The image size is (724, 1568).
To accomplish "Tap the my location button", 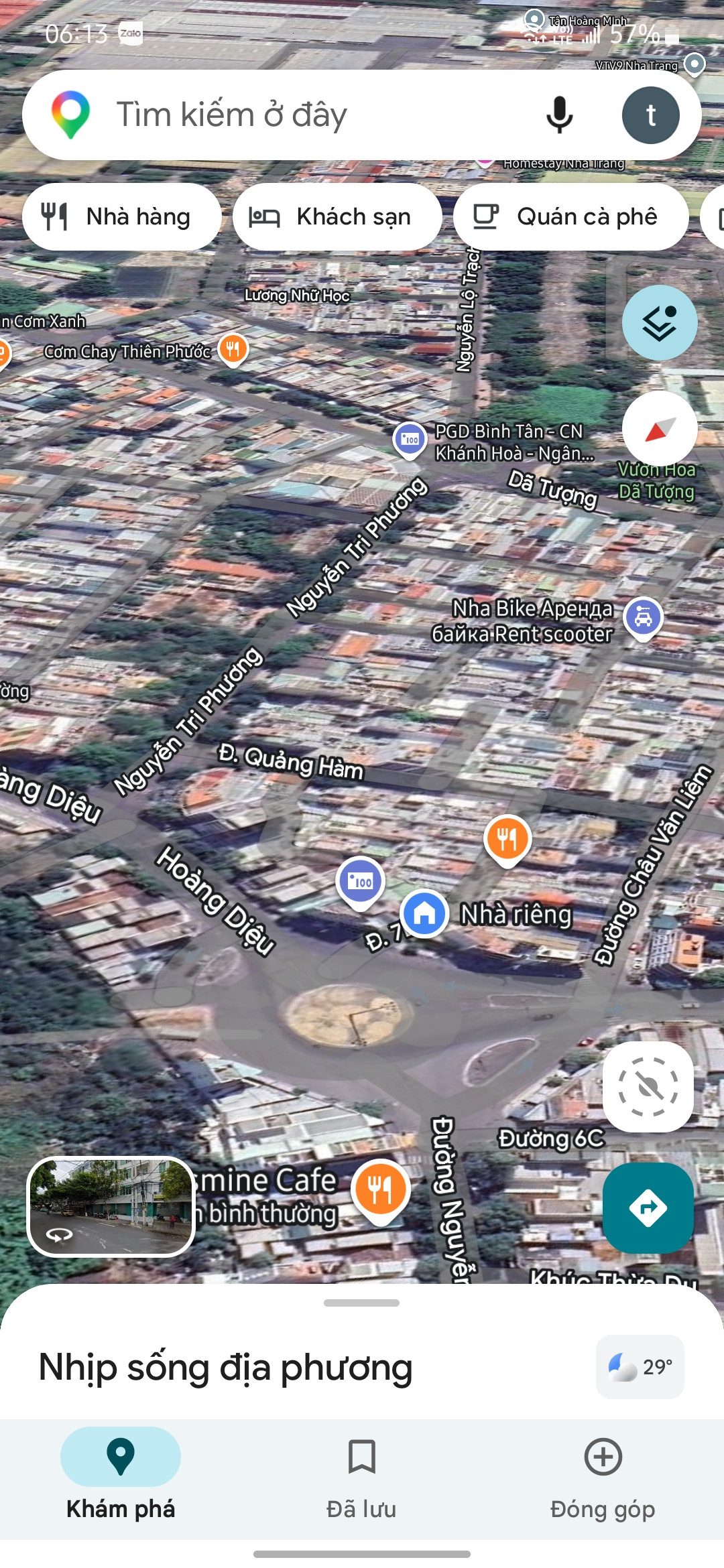I will (648, 1087).
